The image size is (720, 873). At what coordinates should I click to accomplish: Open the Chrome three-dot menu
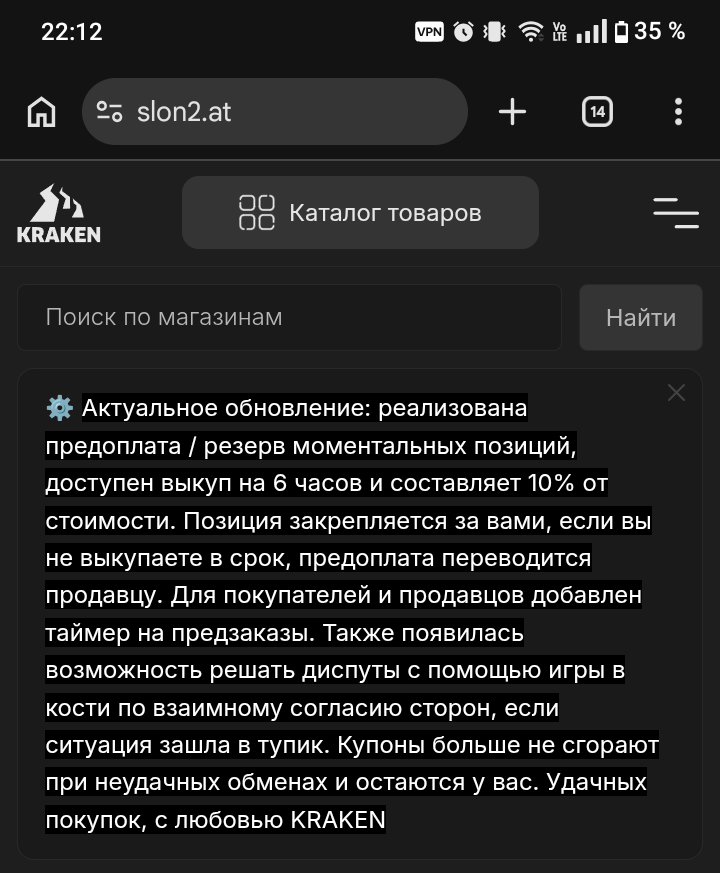[679, 111]
